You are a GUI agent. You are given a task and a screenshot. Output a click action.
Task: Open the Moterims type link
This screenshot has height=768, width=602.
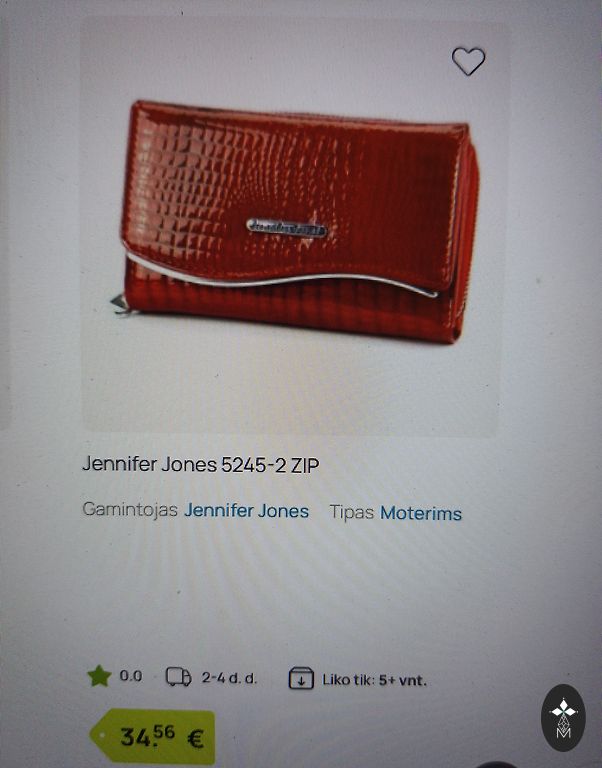(420, 513)
